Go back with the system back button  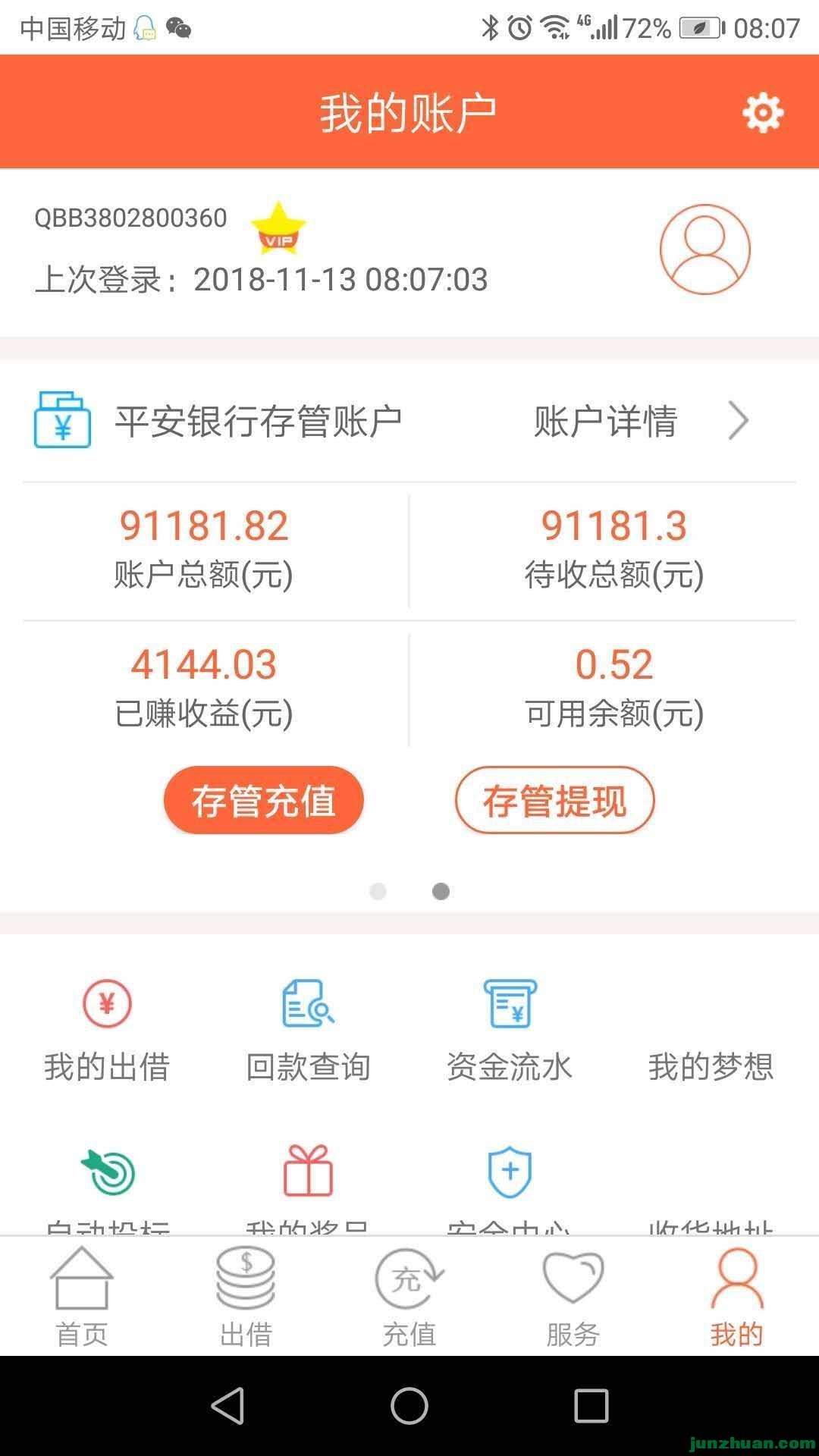pyautogui.click(x=227, y=1407)
